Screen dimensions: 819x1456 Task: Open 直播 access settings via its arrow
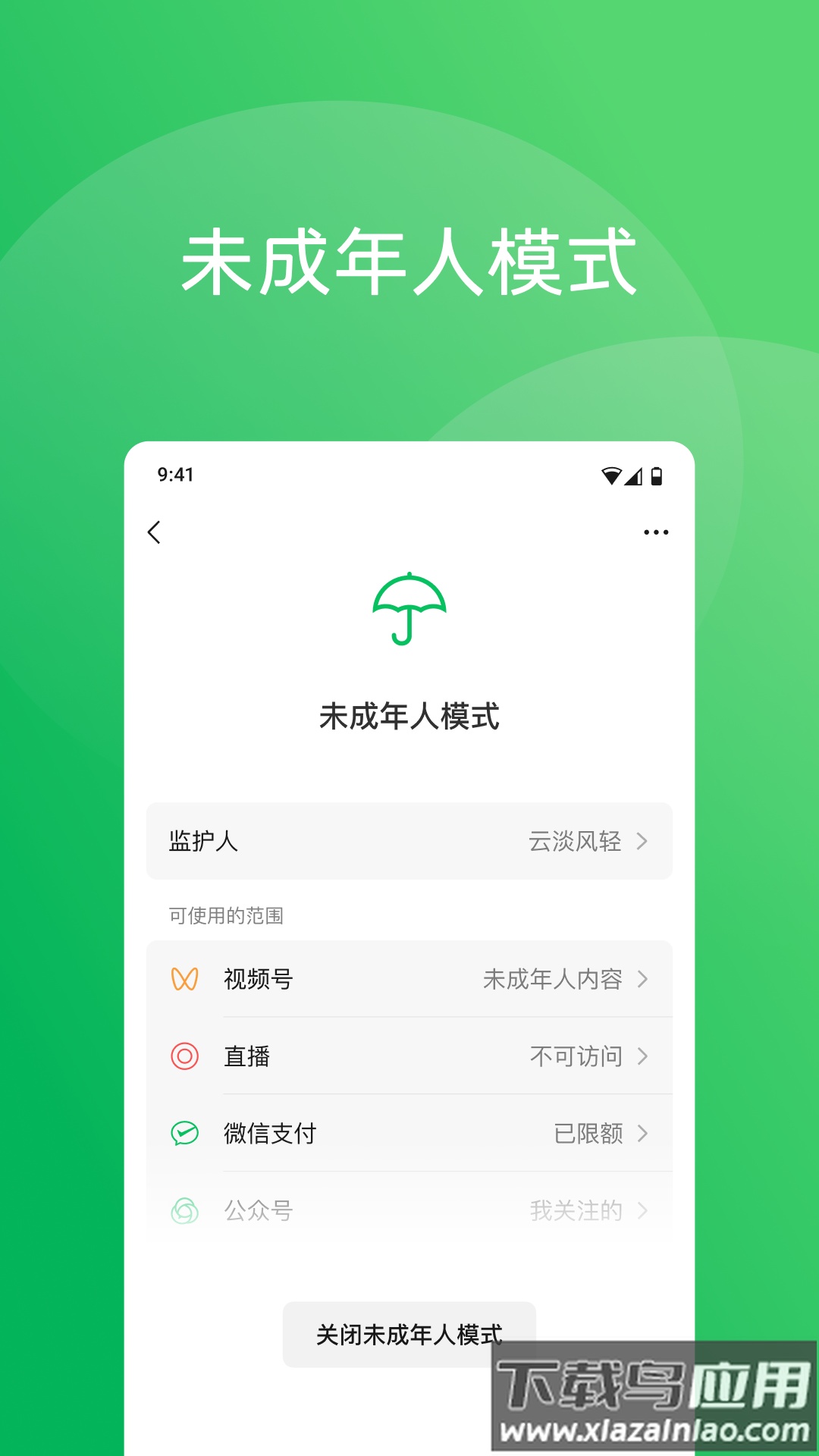tap(645, 1056)
